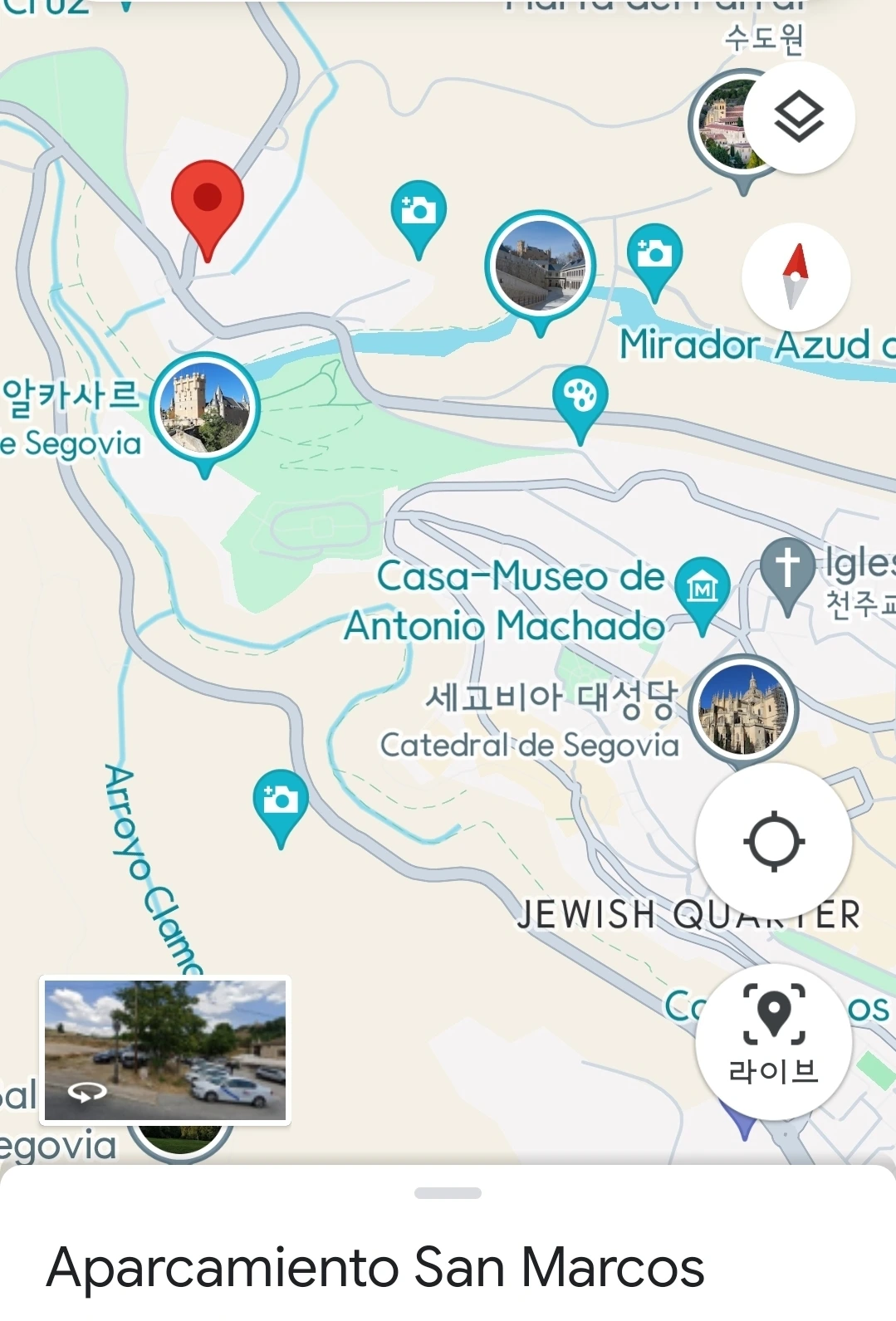Center map on my current location
Viewport: 896px width, 1321px height.
[x=773, y=841]
